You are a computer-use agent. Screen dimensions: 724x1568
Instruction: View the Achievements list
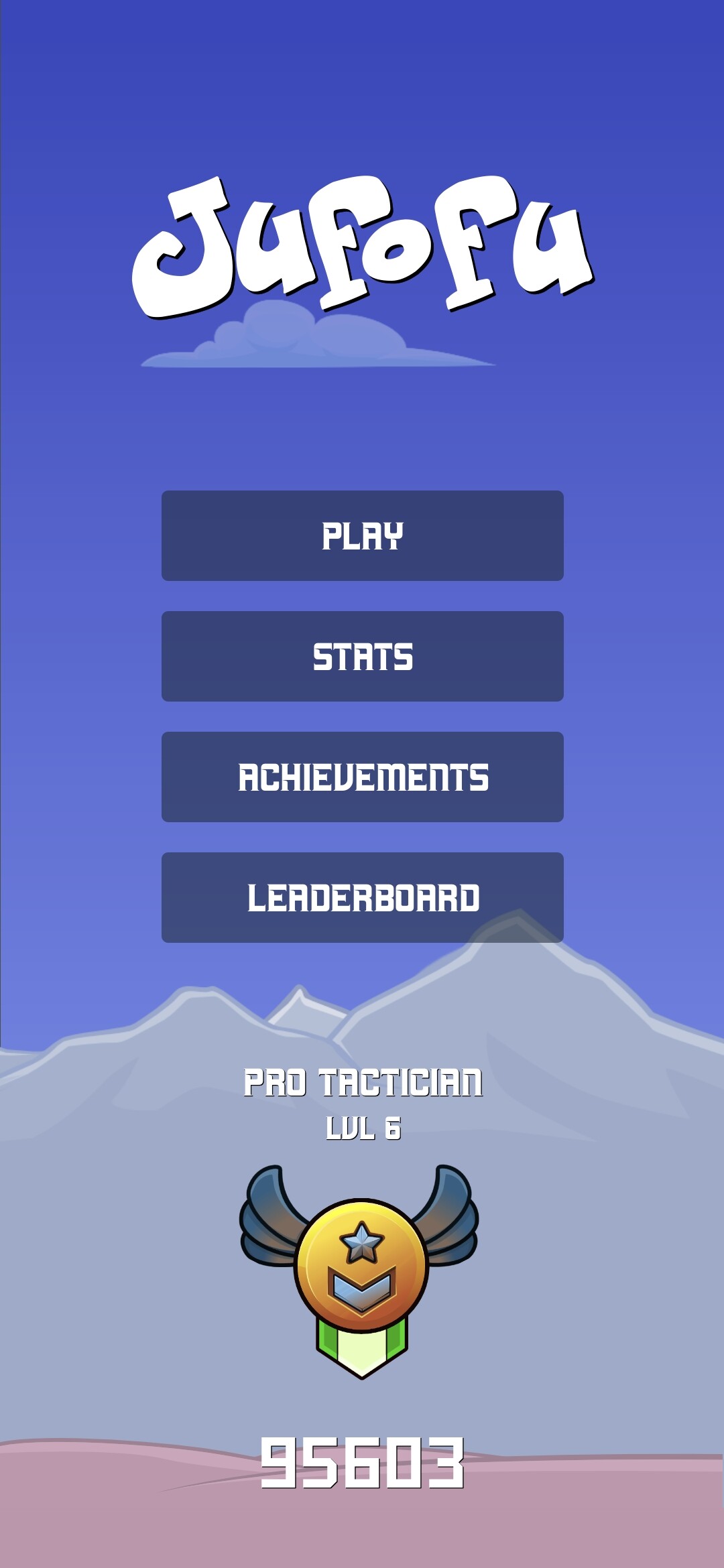click(x=362, y=777)
